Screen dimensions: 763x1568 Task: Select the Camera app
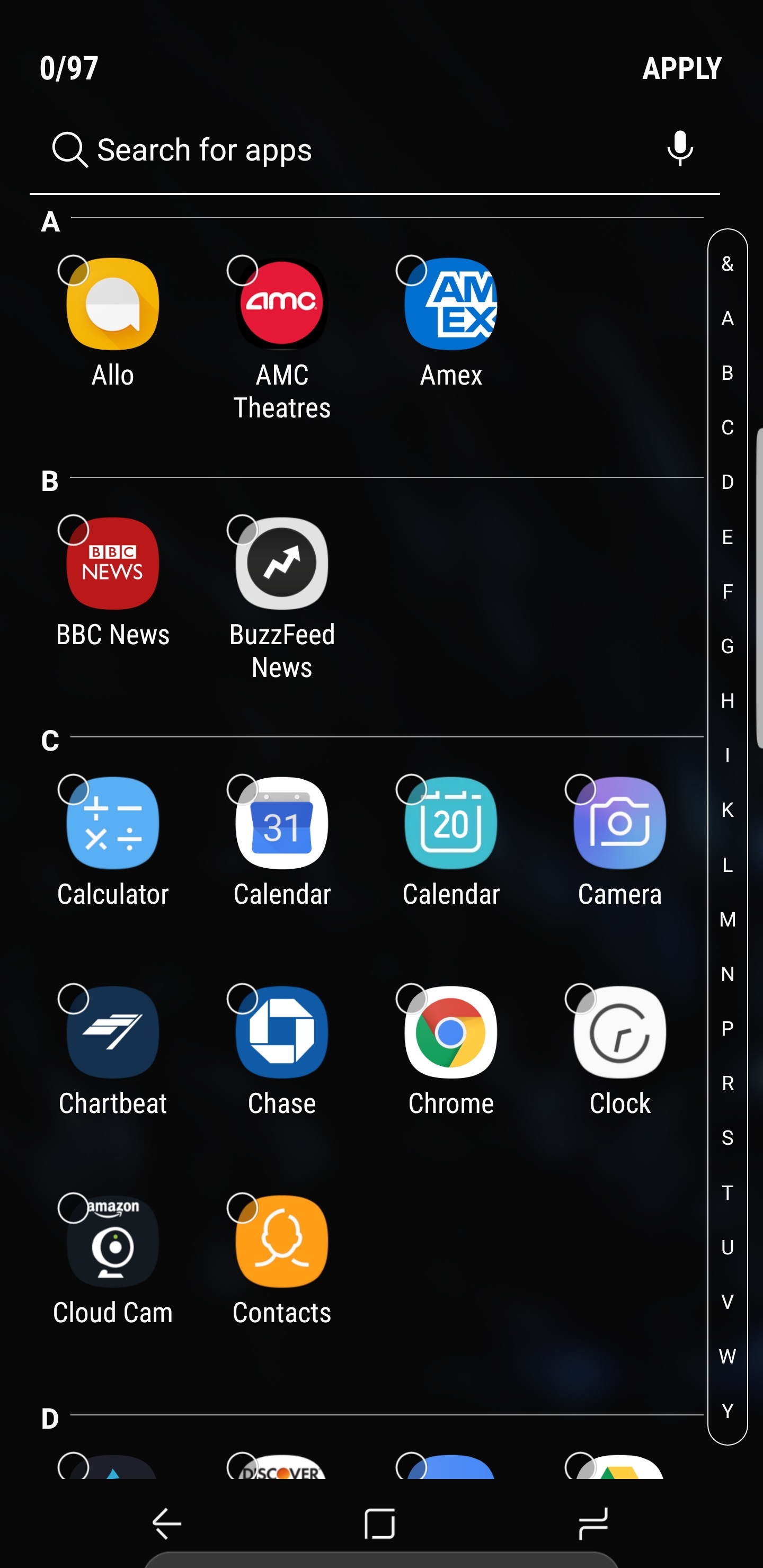pyautogui.click(x=619, y=823)
